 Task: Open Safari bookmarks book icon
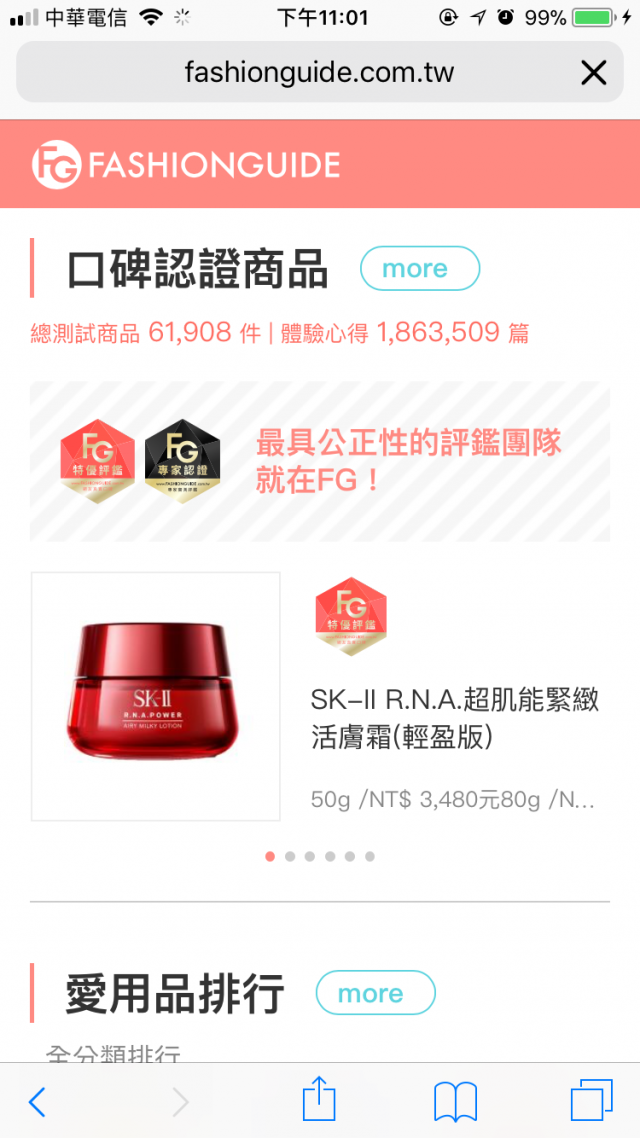pos(455,1101)
